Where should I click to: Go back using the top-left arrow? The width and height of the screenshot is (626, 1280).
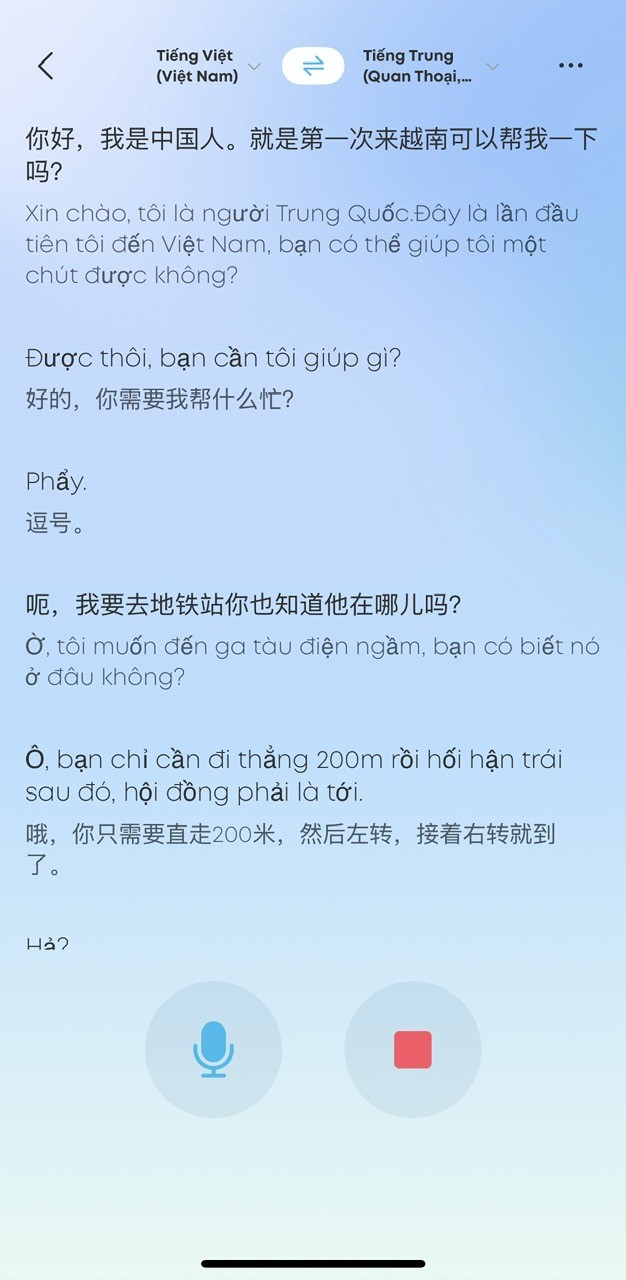point(45,66)
